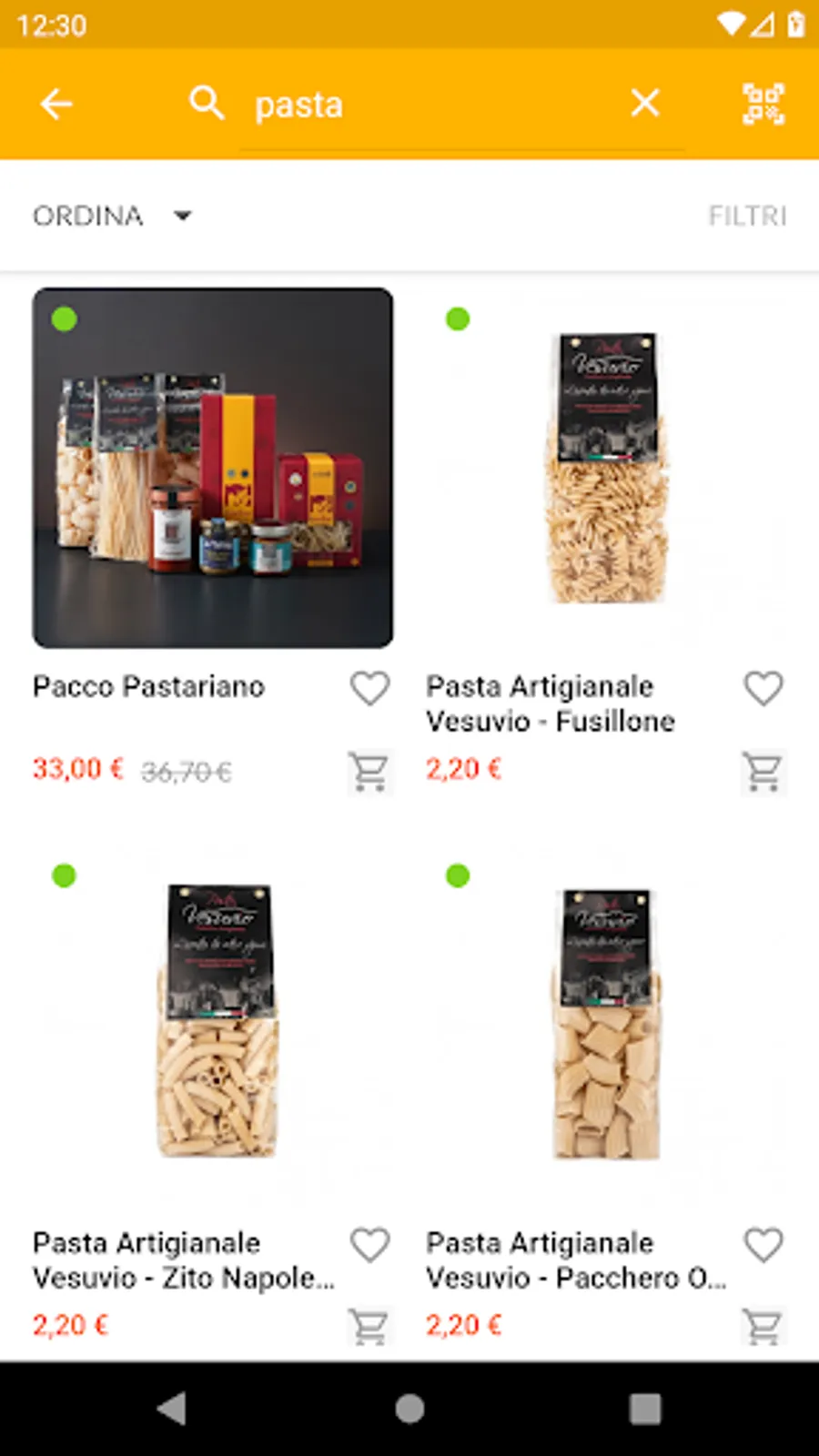Save Pacchero pasta to favorites

point(763,1245)
